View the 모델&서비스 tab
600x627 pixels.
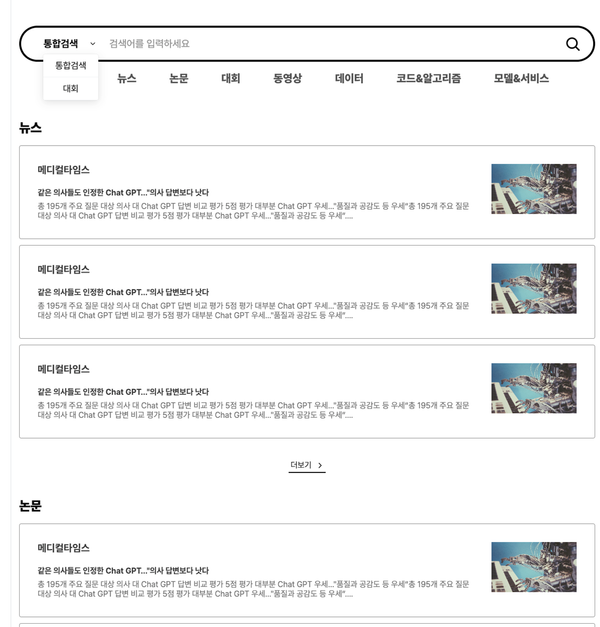[520, 78]
